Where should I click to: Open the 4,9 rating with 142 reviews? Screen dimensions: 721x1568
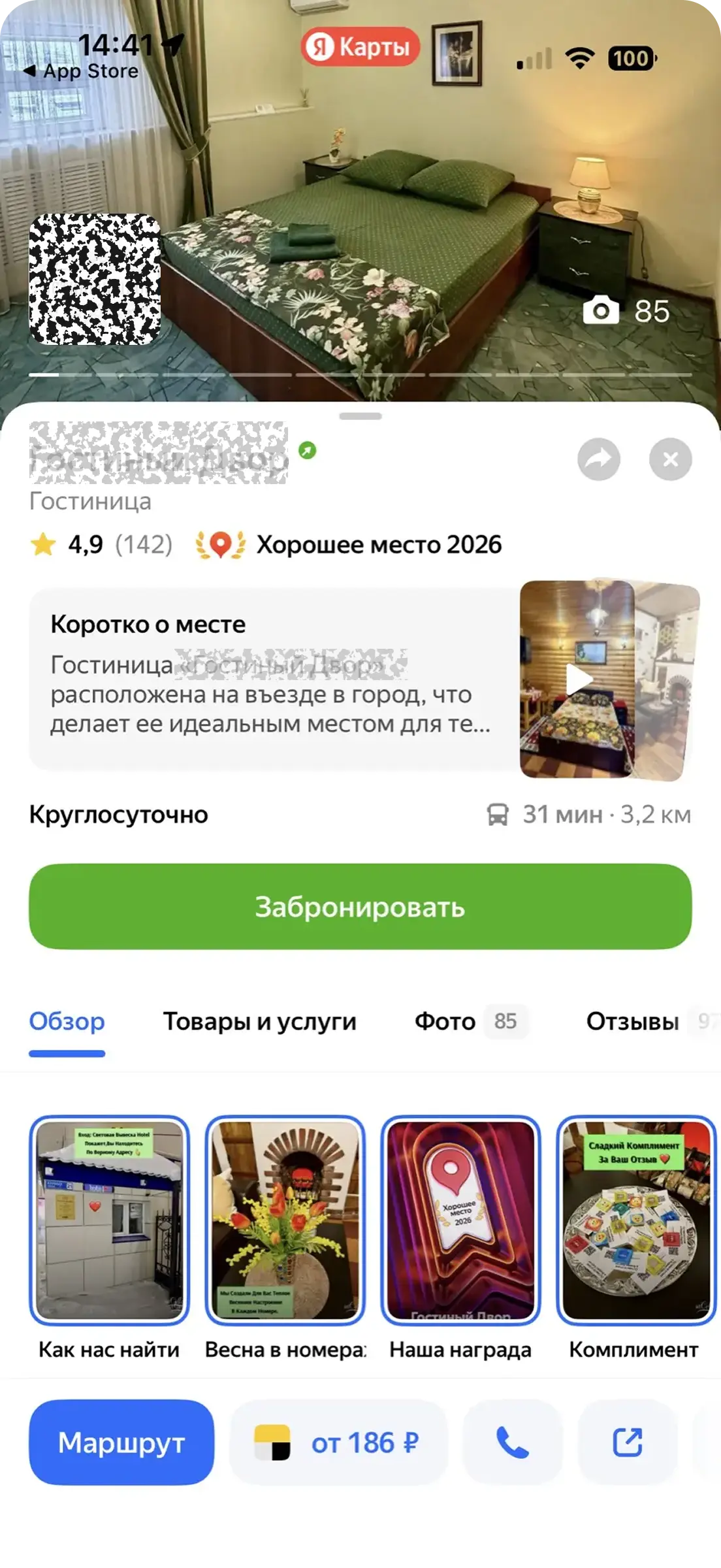101,544
